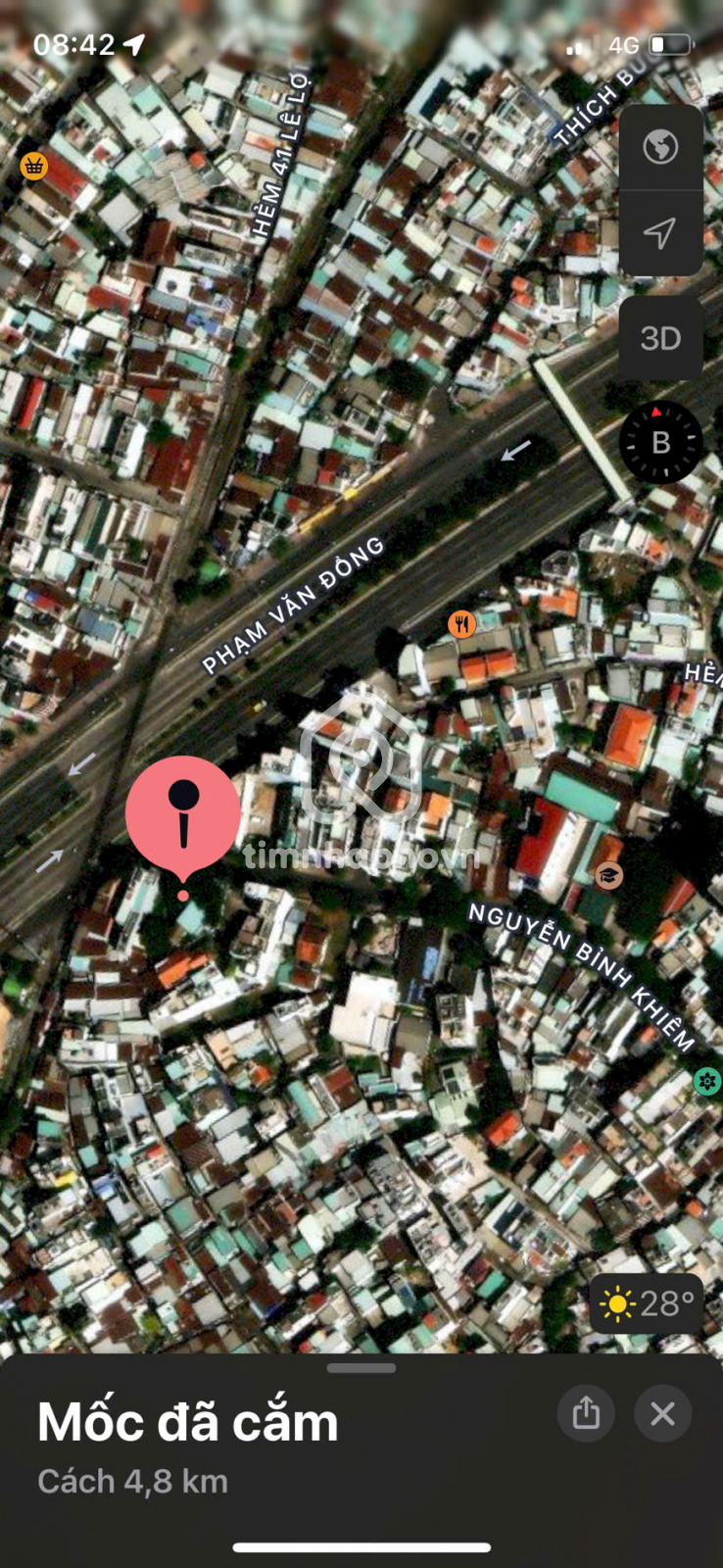This screenshot has height=1568, width=723.
Task: Open the school marker with graduation cap
Action: point(608,875)
